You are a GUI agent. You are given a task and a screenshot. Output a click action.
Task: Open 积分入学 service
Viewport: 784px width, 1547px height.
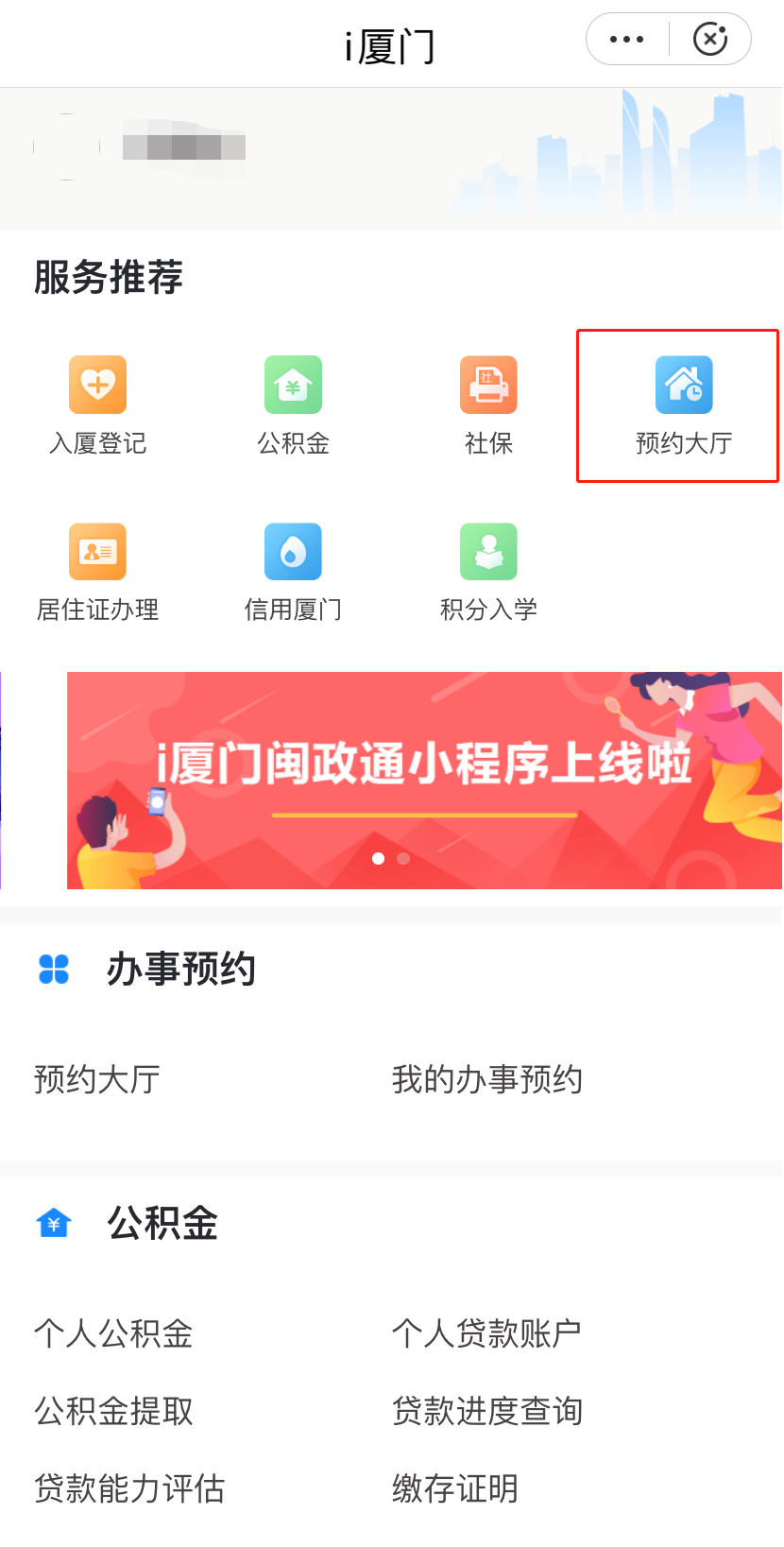coord(488,572)
